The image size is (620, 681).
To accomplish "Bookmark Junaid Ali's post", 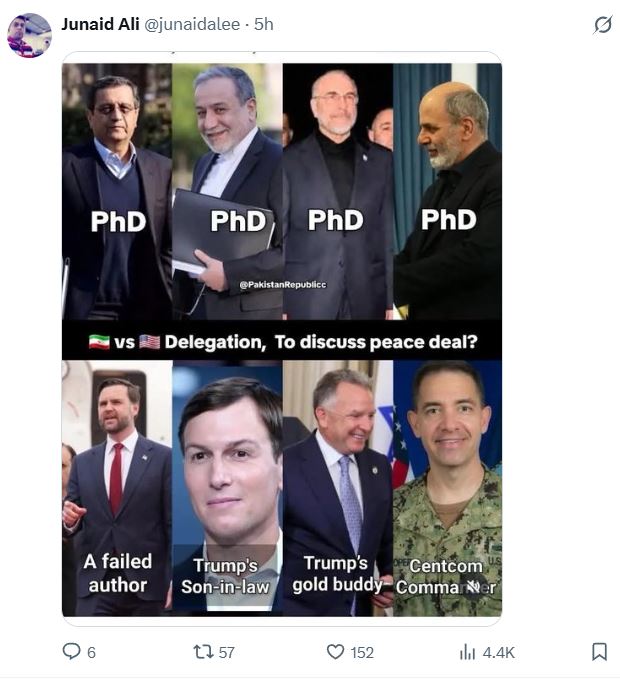I will [599, 652].
